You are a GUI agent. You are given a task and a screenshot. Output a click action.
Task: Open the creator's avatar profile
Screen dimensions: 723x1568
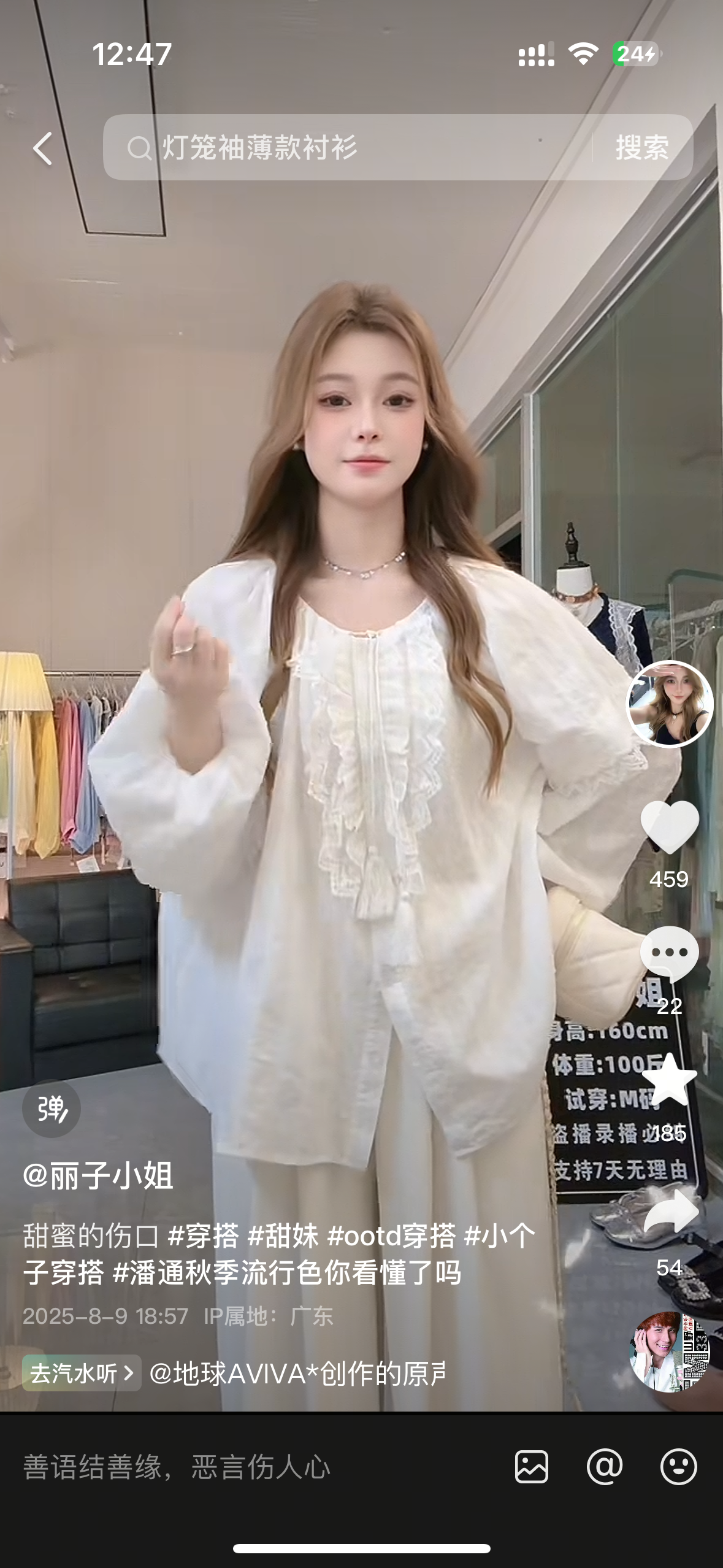click(x=669, y=704)
